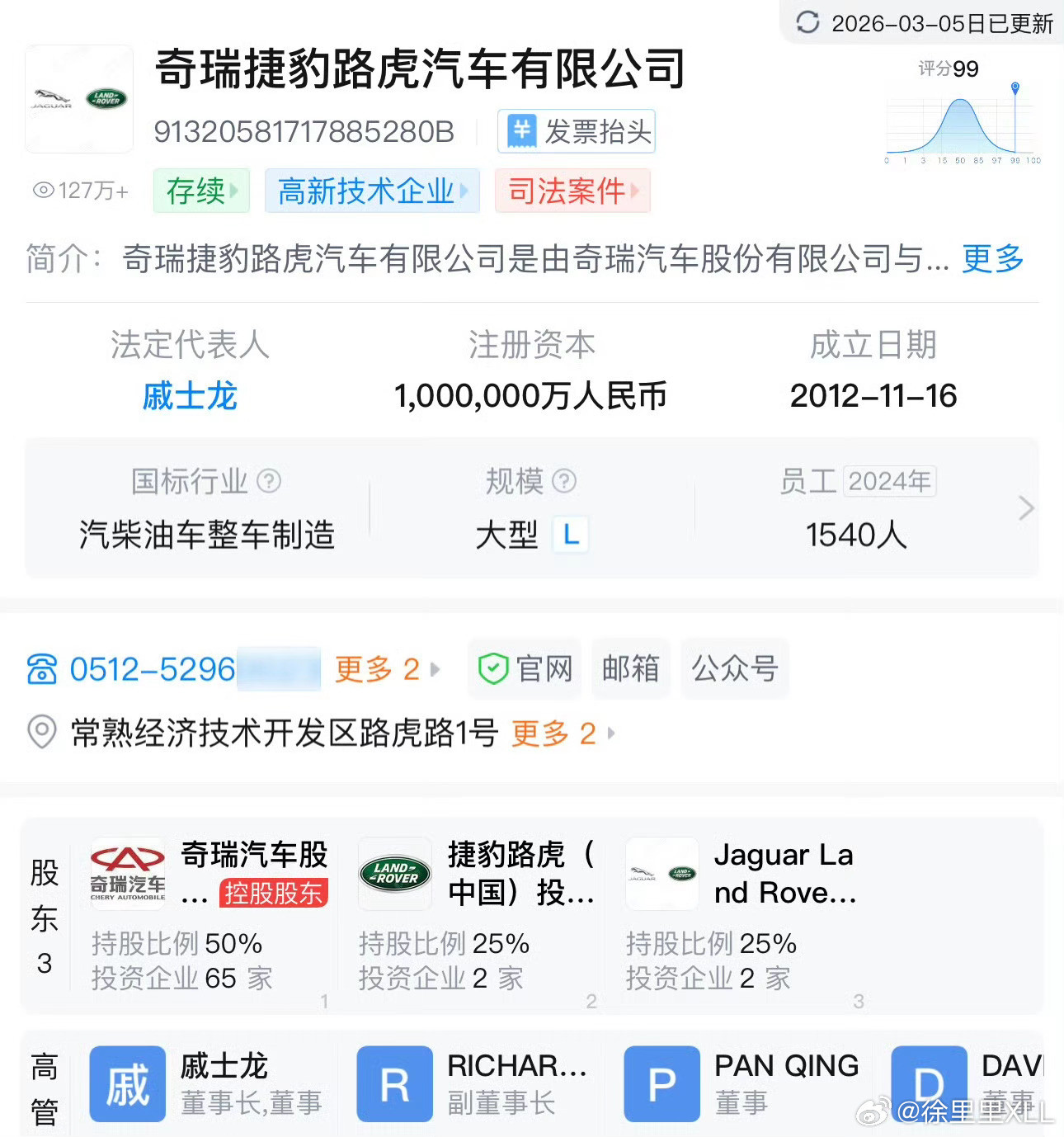Click the telephone icon before the 0512 number
The width and height of the screenshot is (1064, 1137).
coord(43,668)
